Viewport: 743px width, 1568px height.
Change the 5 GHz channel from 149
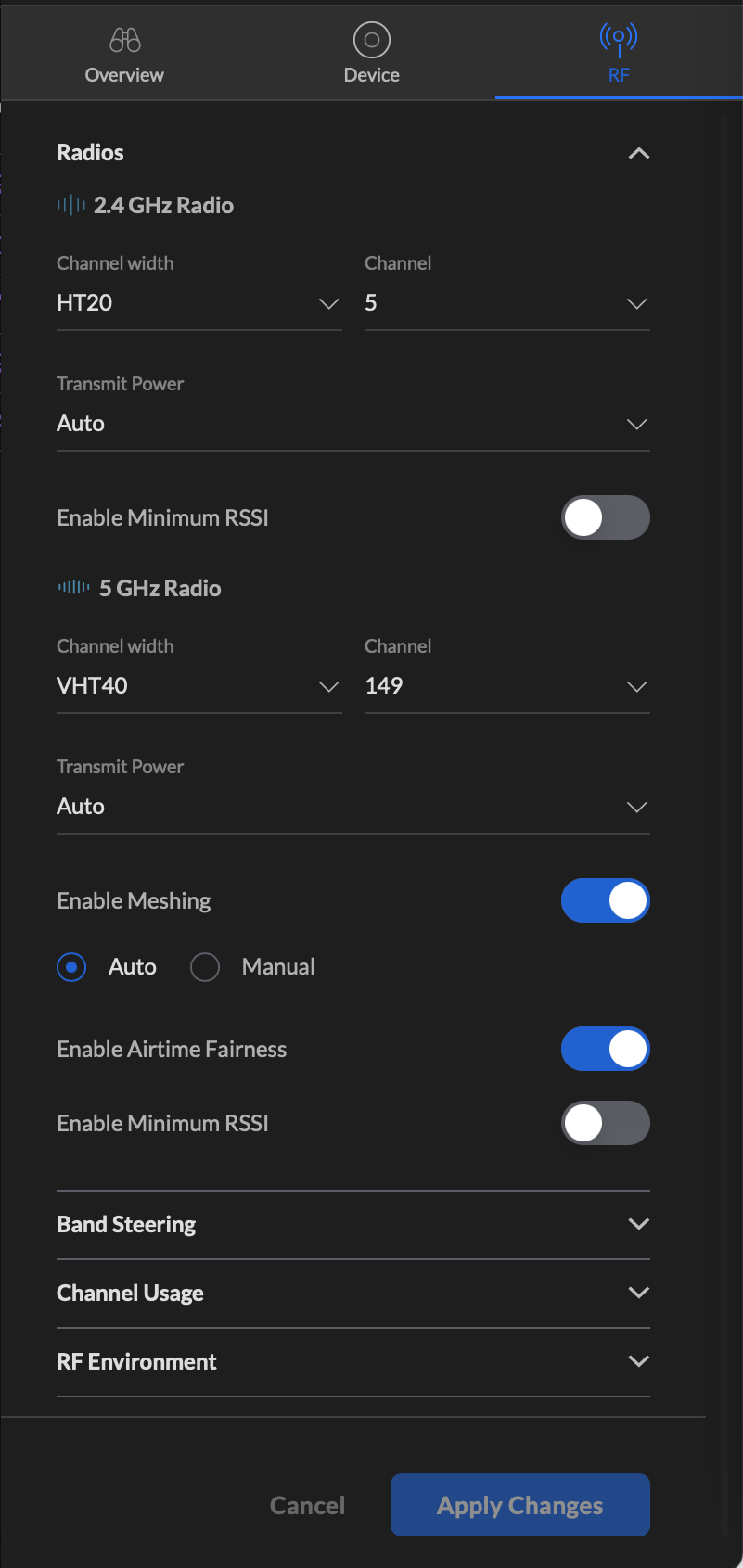(x=506, y=686)
